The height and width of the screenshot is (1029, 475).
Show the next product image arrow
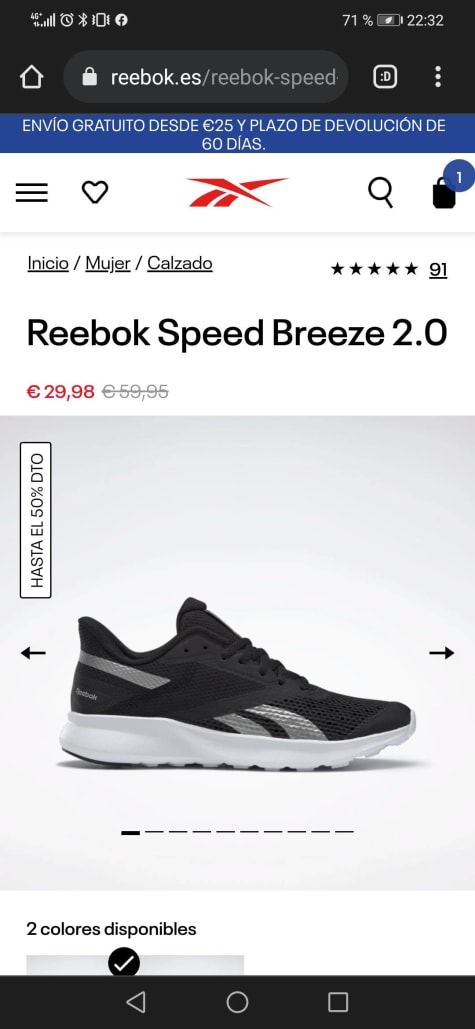[x=442, y=652]
